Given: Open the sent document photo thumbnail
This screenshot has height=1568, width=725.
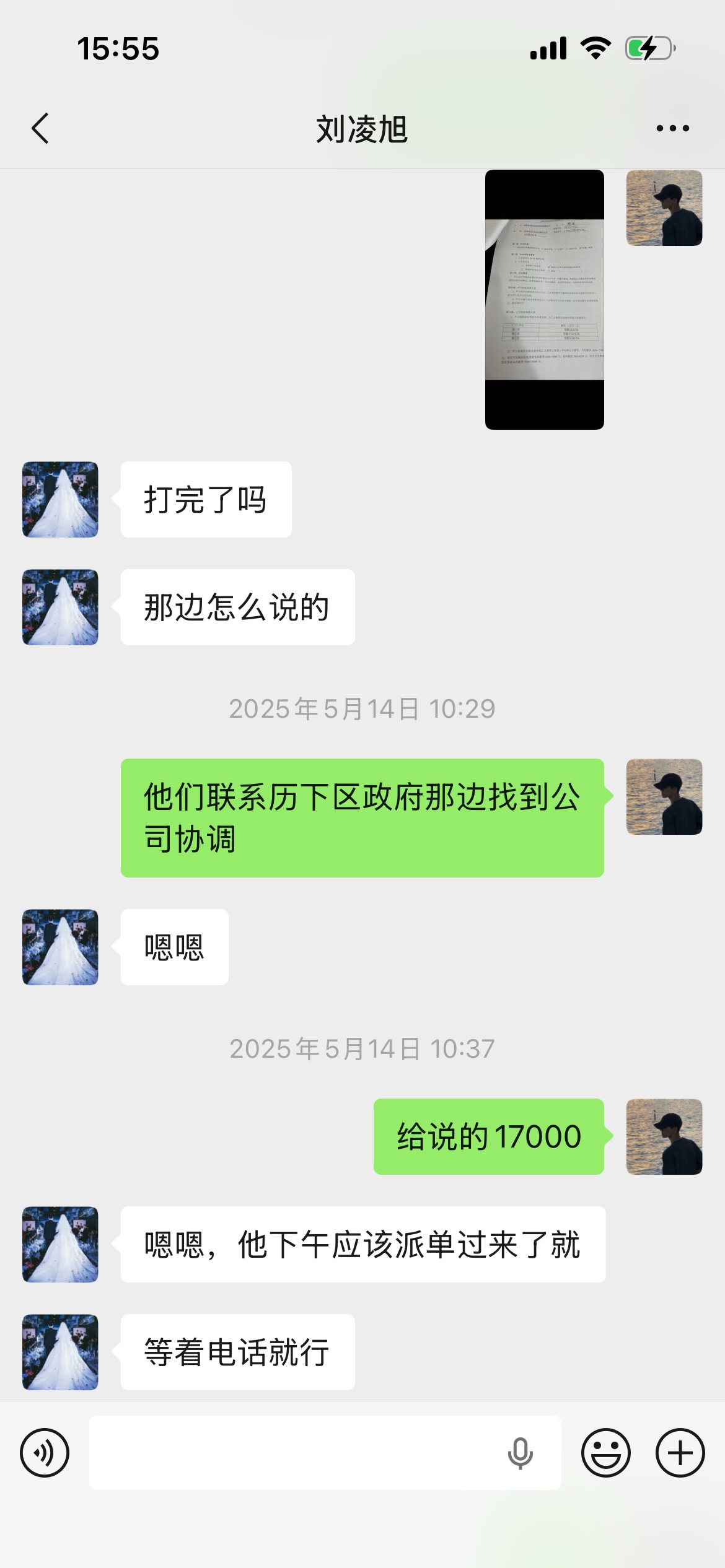Looking at the screenshot, I should [544, 299].
